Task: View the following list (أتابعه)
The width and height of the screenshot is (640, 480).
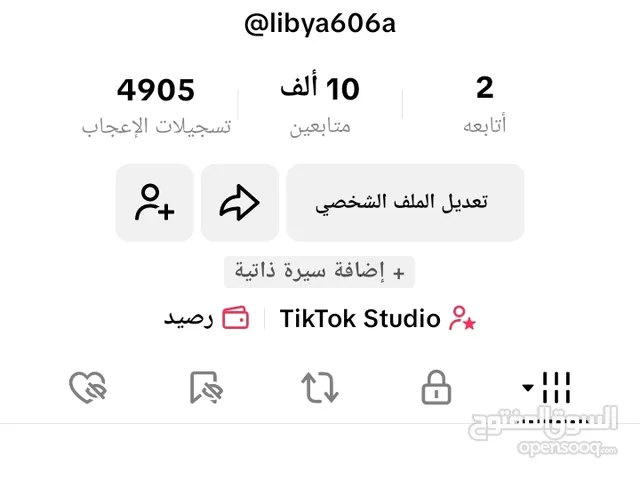Action: 485,105
